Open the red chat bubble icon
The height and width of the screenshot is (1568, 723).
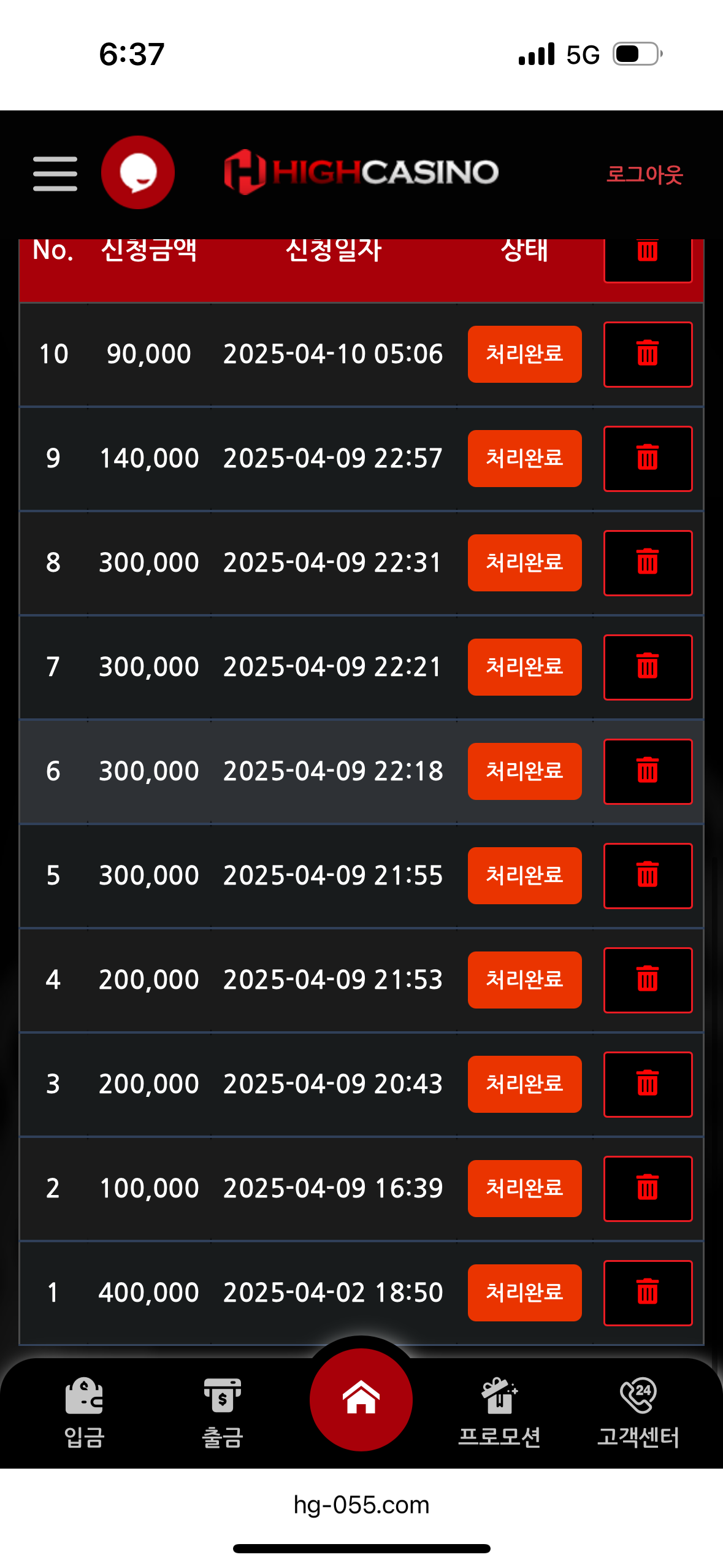tap(138, 172)
